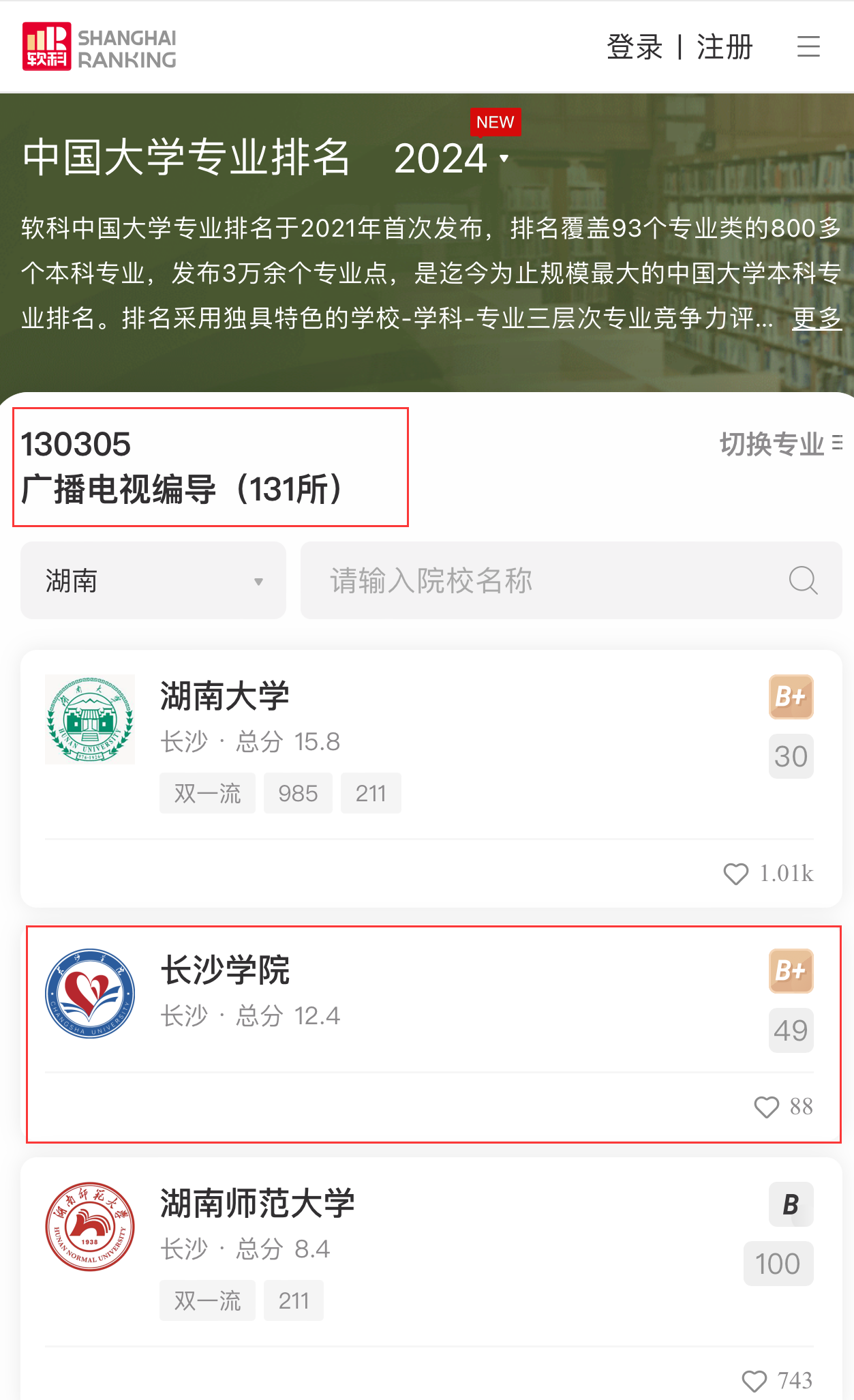The image size is (854, 1400).
Task: Tap the magnifier search icon
Action: click(803, 581)
